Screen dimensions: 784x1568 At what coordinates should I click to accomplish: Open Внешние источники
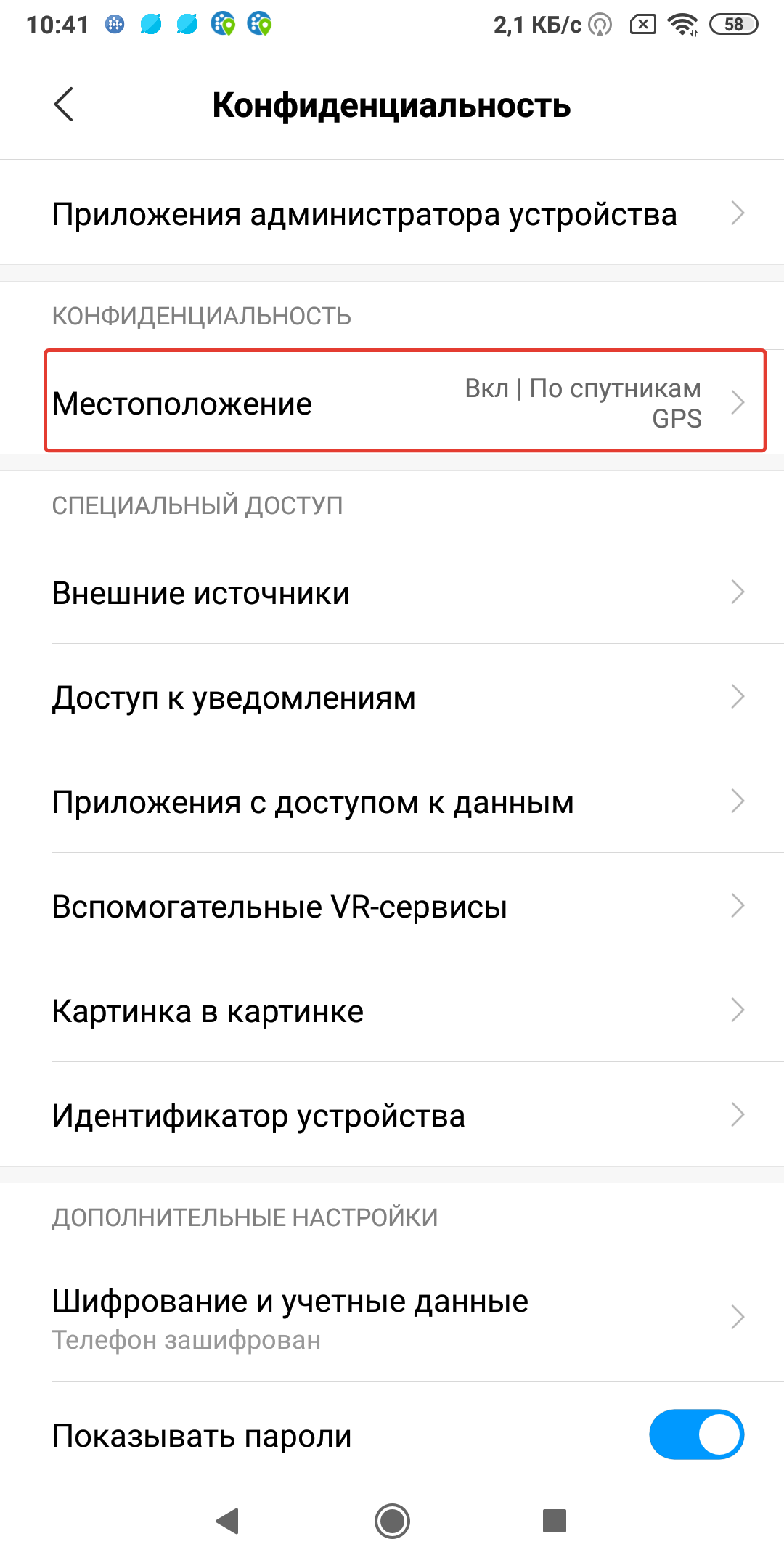(392, 592)
